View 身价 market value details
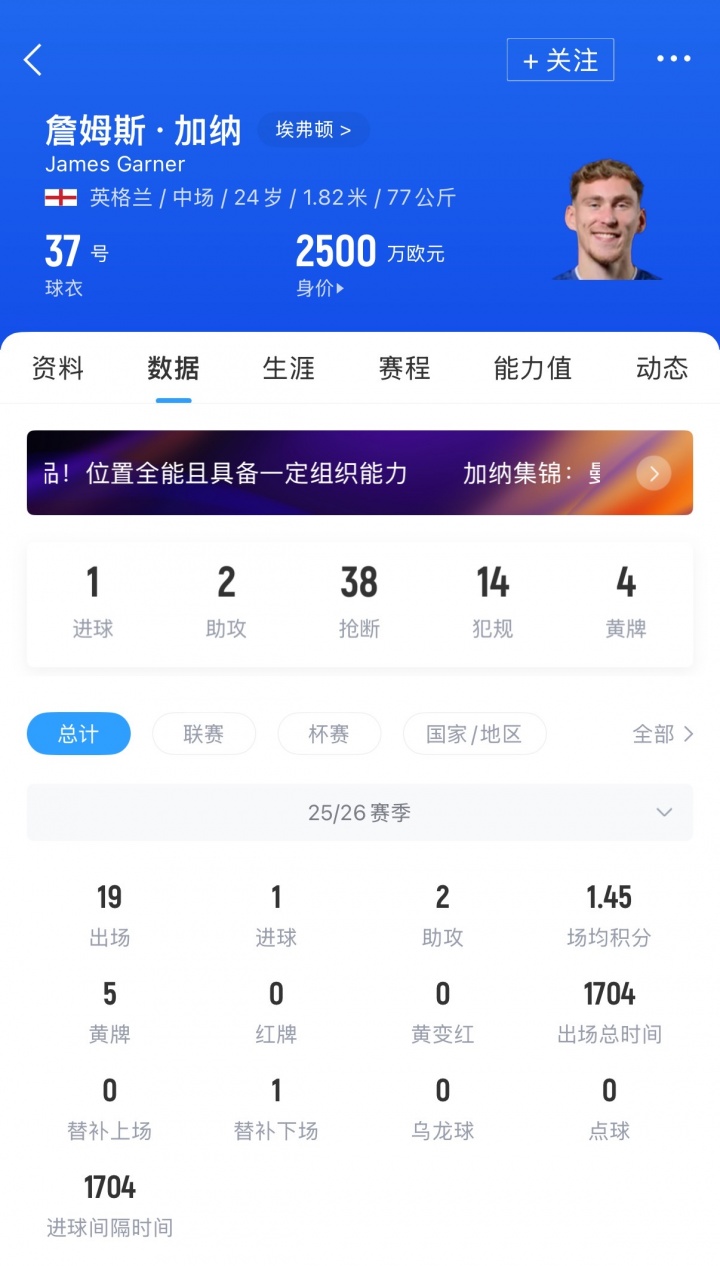 coord(320,289)
